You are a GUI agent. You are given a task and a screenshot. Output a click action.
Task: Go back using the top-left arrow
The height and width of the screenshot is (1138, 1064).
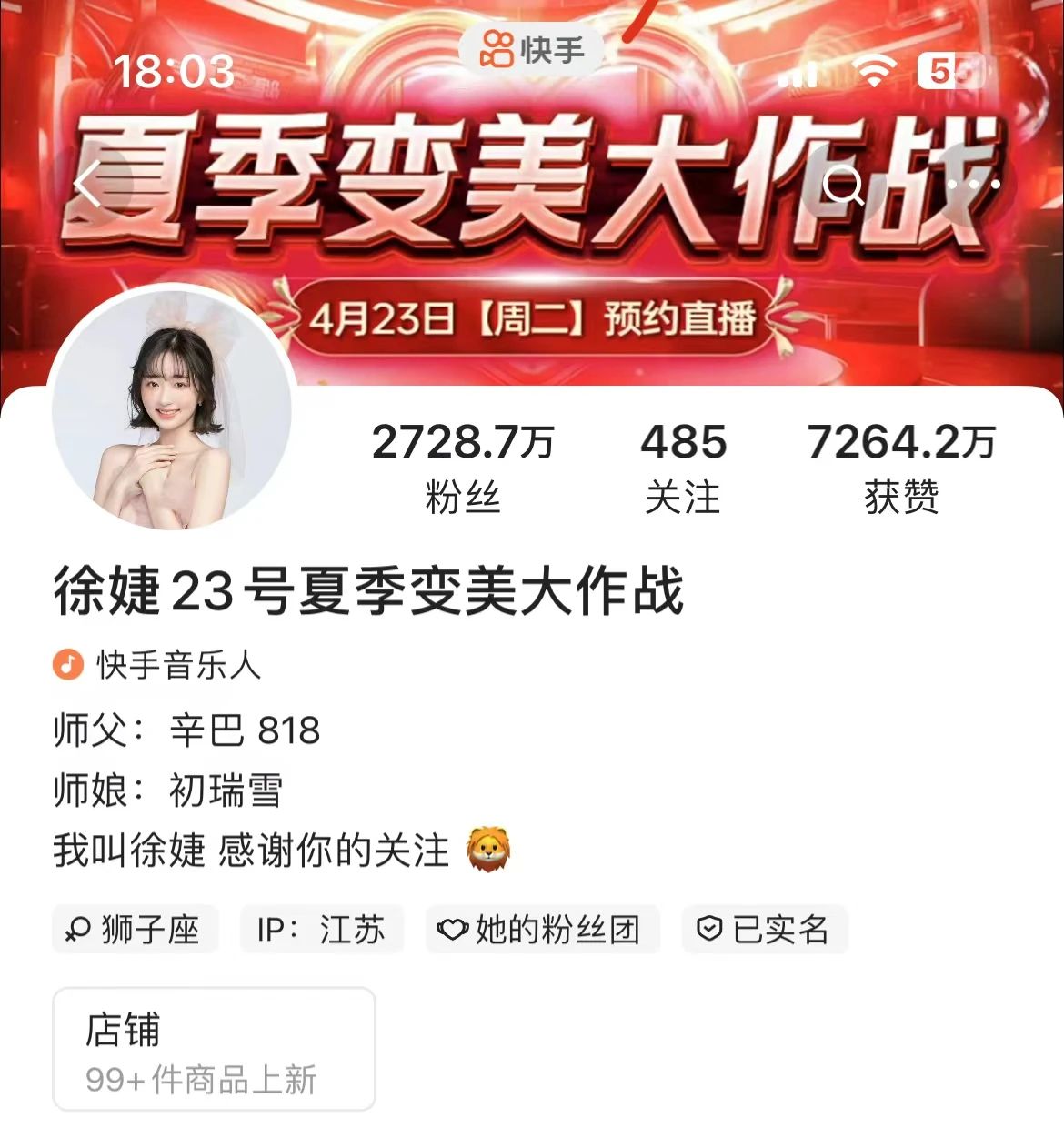click(x=89, y=184)
